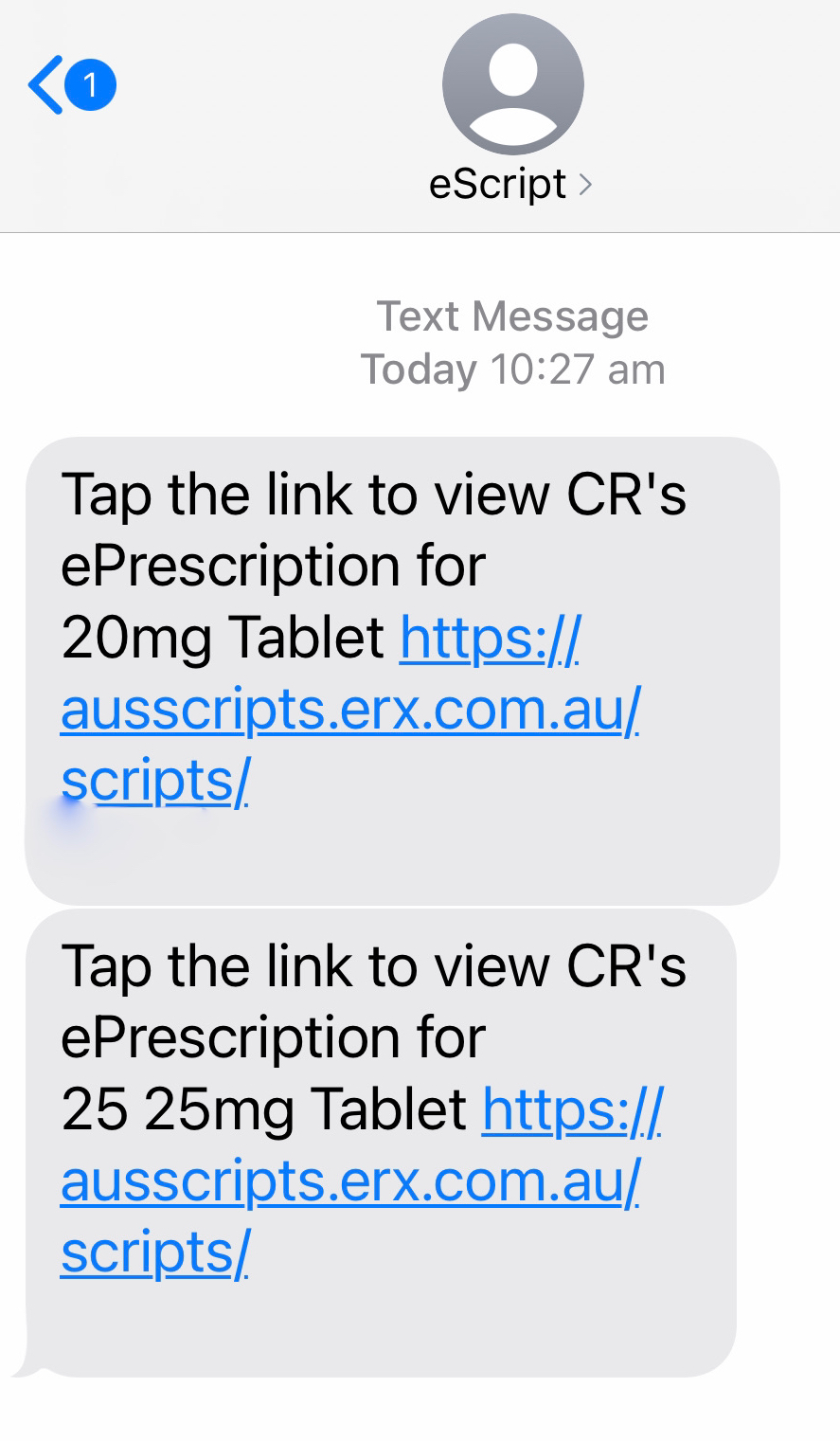
Task: Open the ePrescription link for 20mg Tablet
Action: click(x=349, y=709)
